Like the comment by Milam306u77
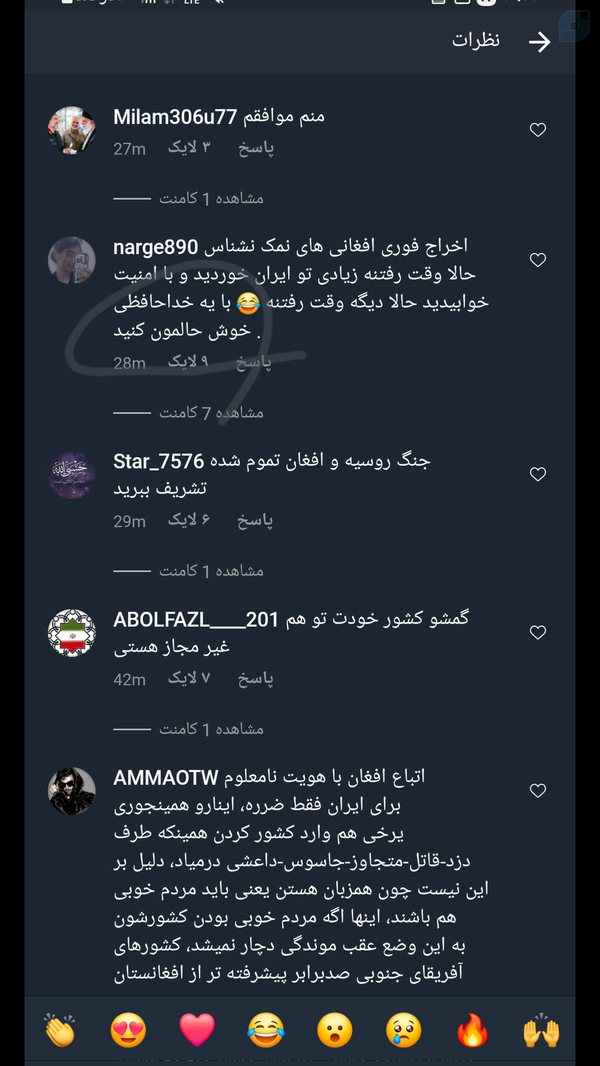The image size is (600, 1066). [538, 130]
